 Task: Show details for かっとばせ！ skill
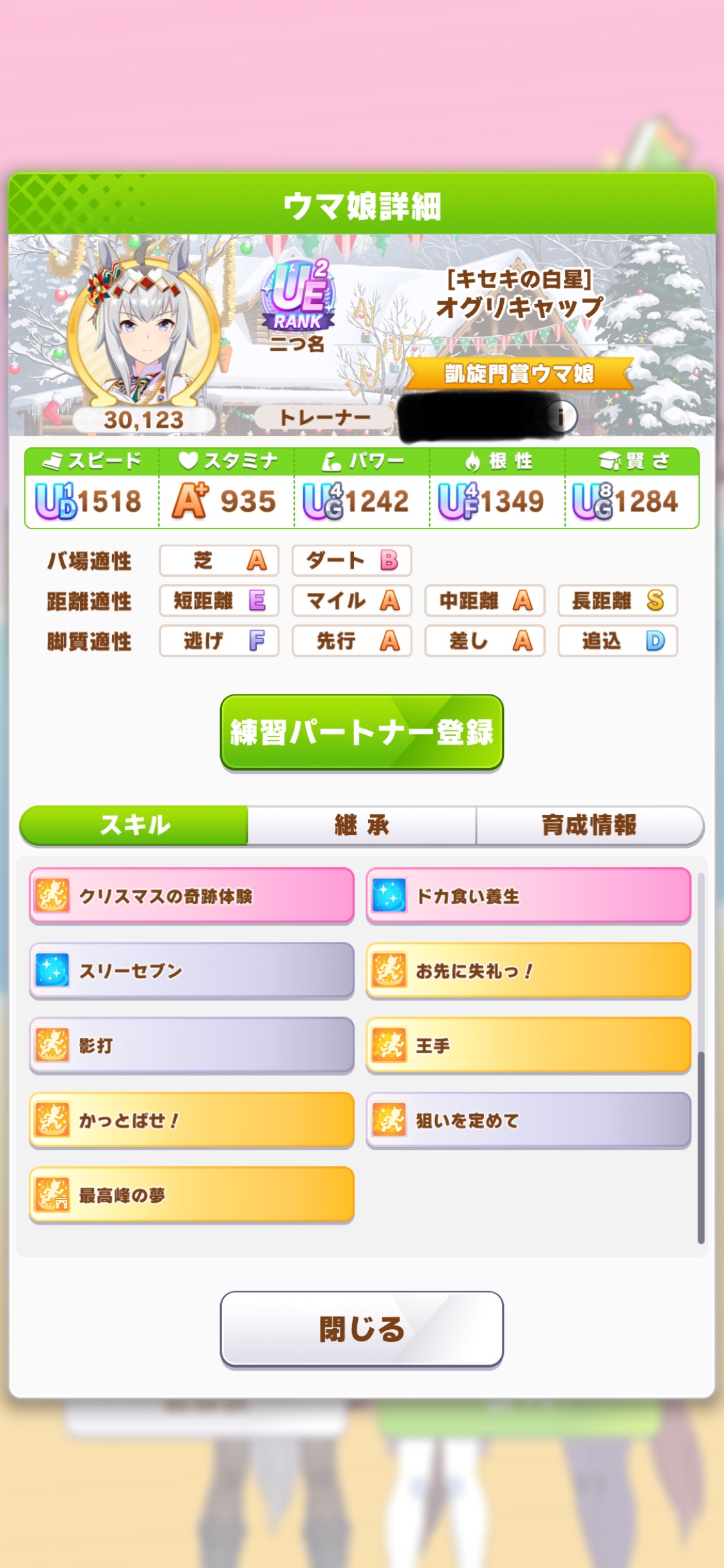192,1120
